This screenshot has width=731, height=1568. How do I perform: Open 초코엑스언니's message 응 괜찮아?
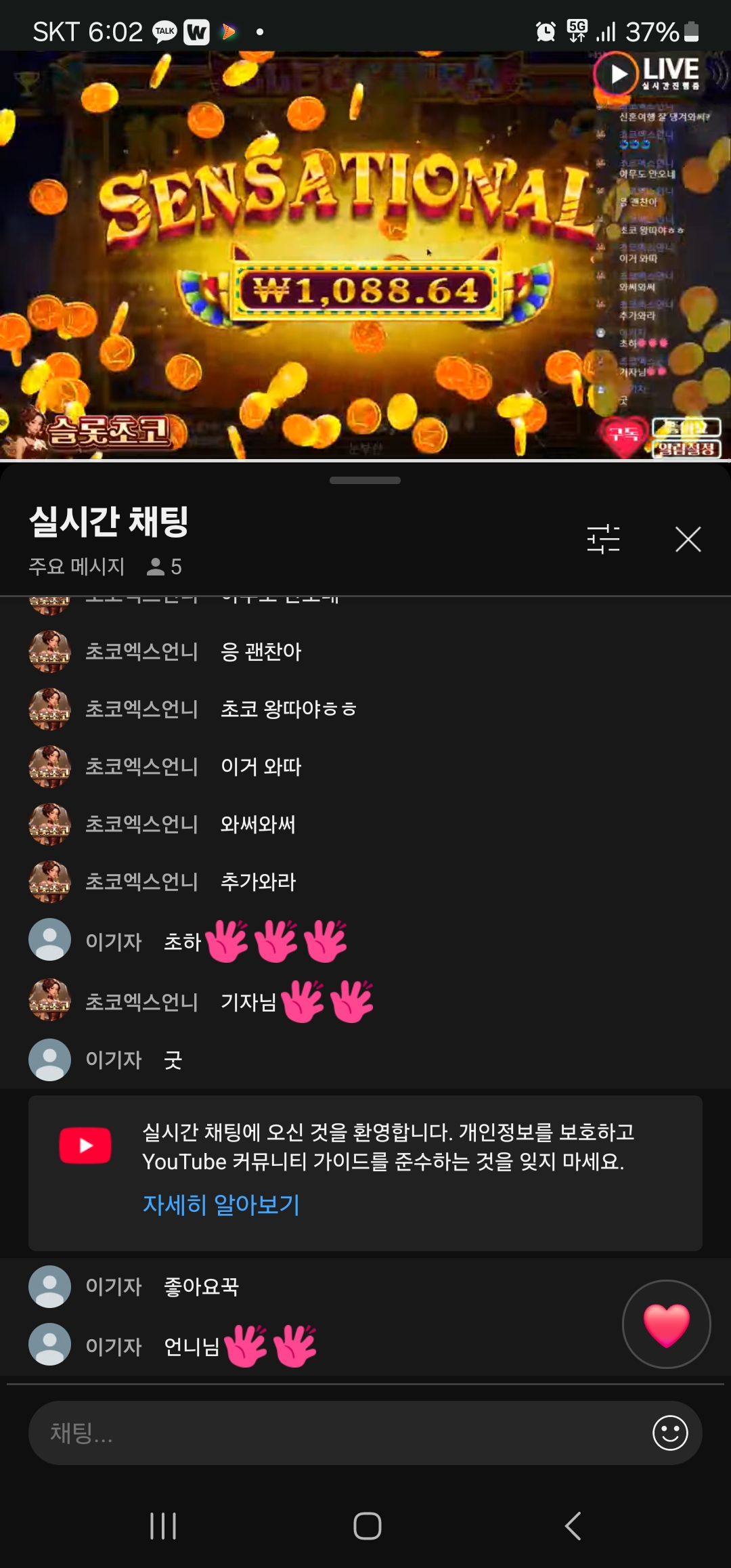pos(261,651)
